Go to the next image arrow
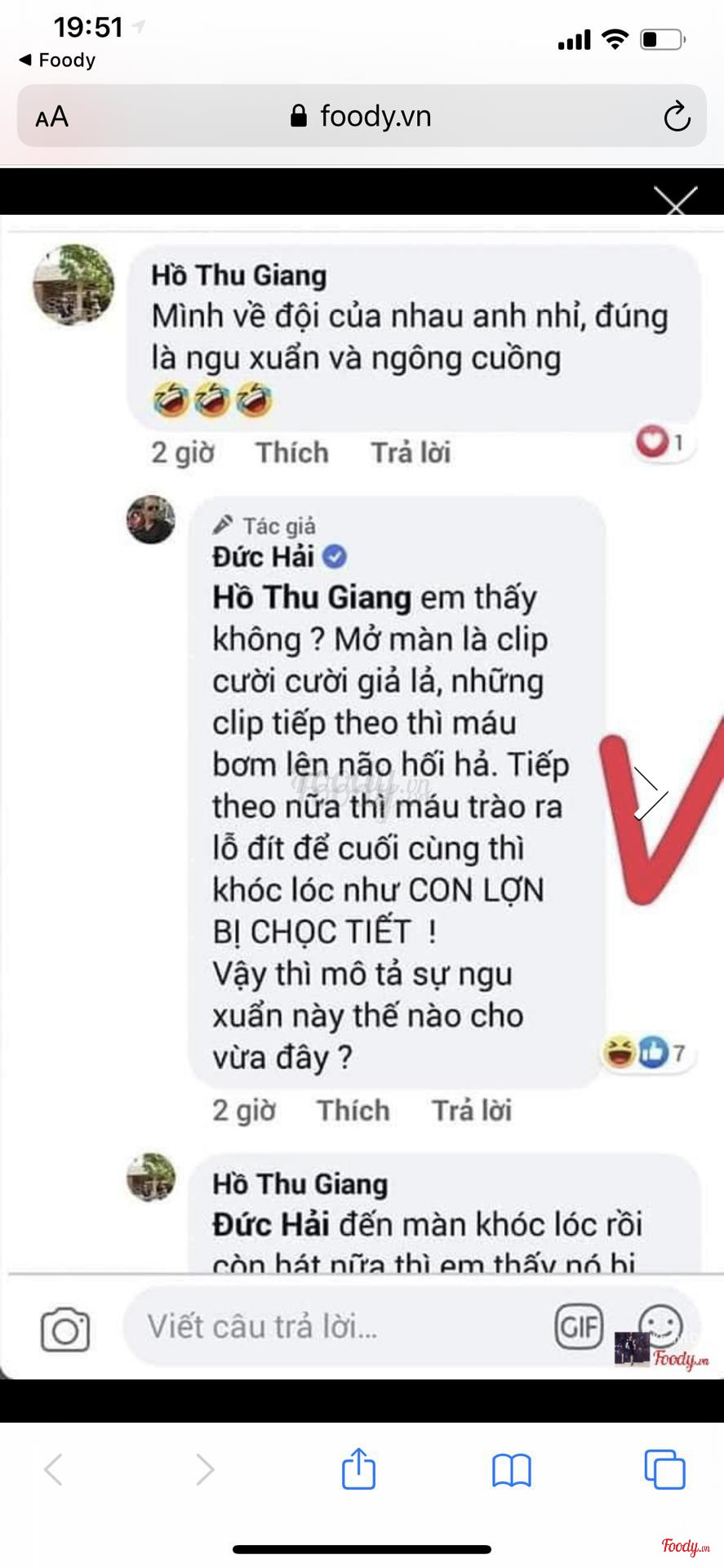Viewport: 724px width, 1568px height. click(651, 793)
